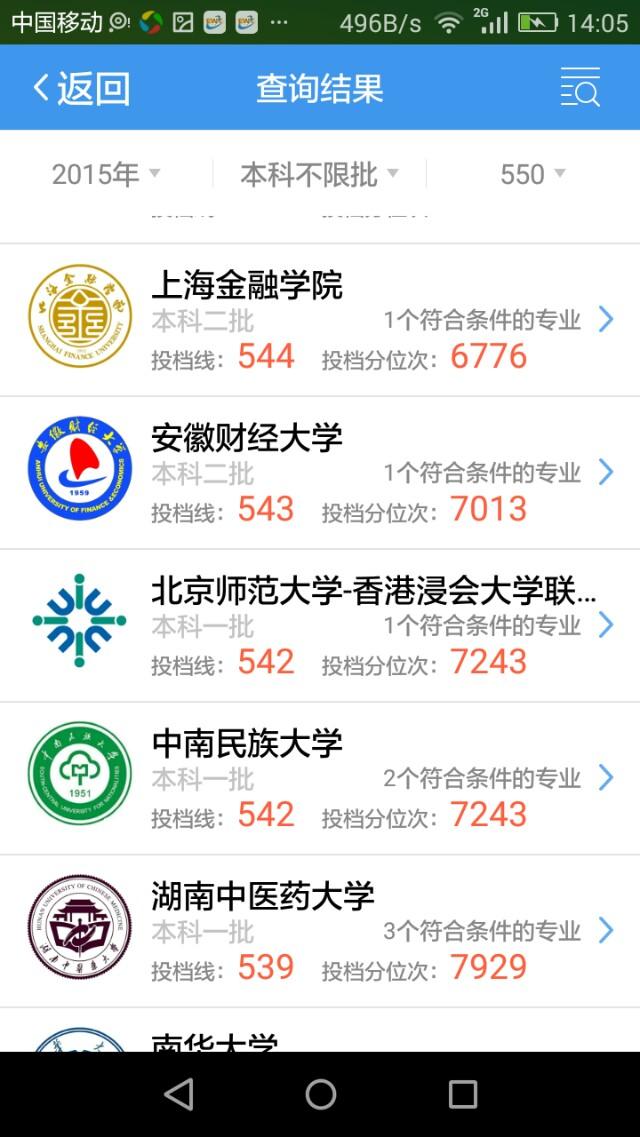The height and width of the screenshot is (1137, 640).
Task: Change the 550 score dropdown
Action: click(533, 175)
